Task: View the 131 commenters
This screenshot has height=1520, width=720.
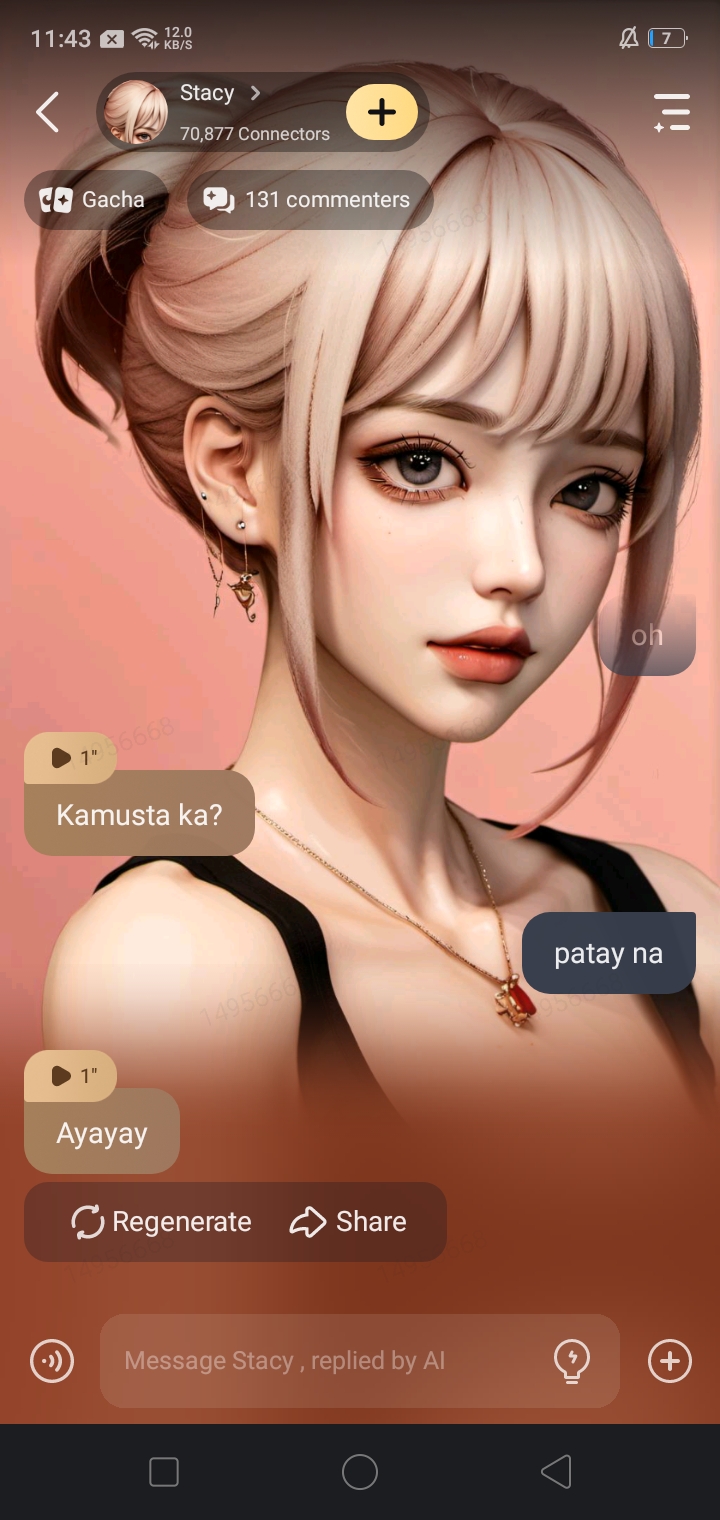Action: [310, 200]
